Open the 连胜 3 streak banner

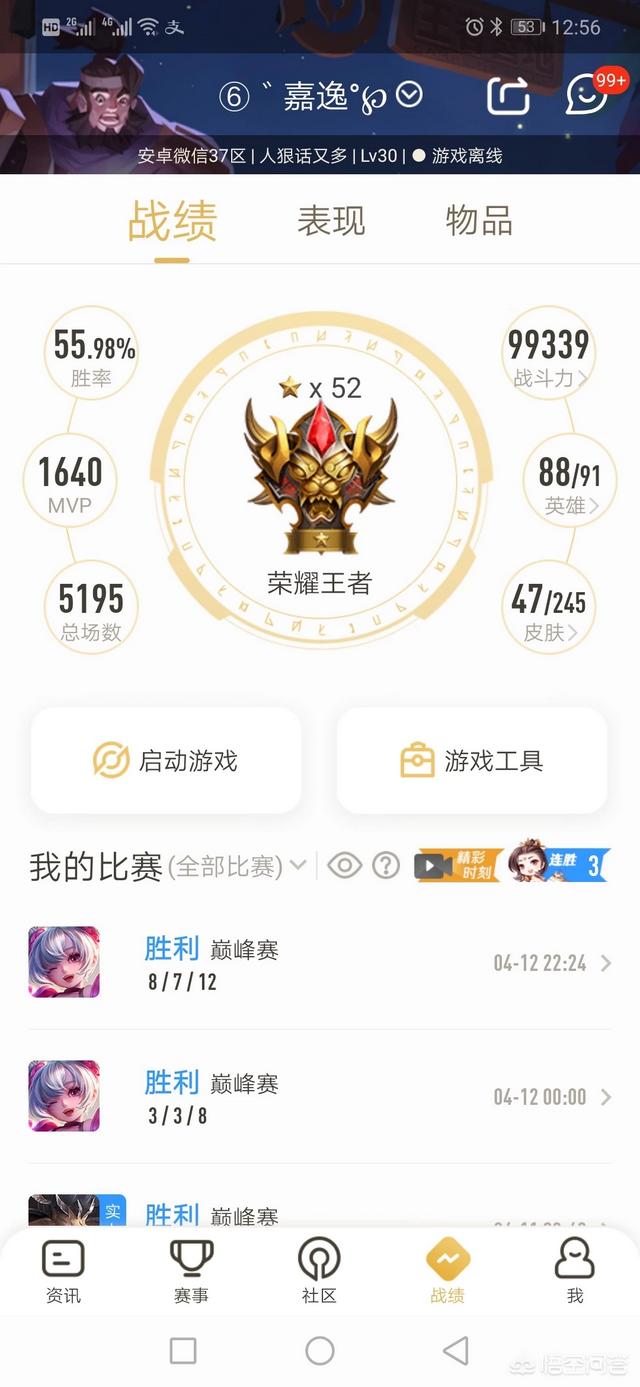coord(560,864)
